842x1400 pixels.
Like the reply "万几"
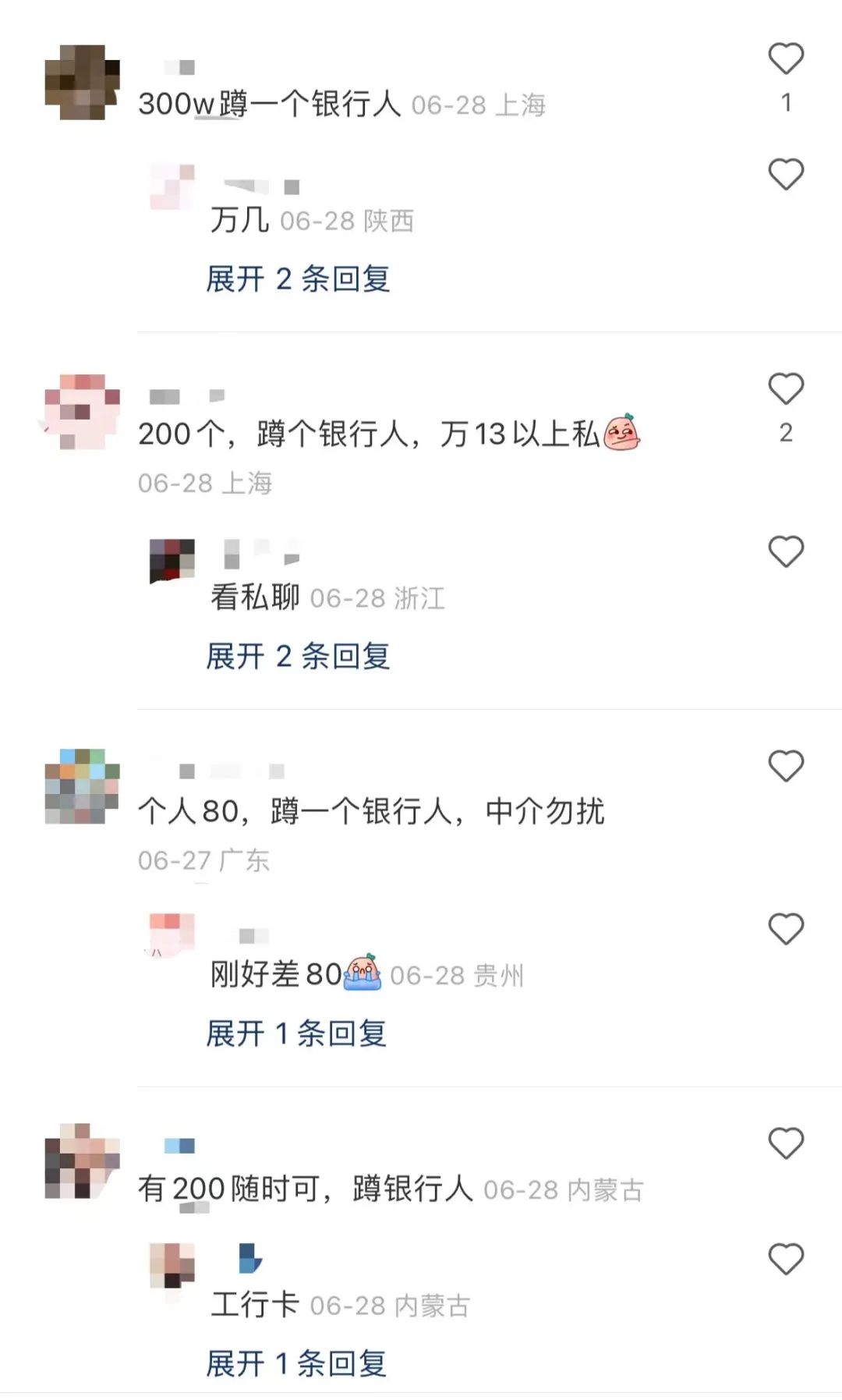coord(786,175)
